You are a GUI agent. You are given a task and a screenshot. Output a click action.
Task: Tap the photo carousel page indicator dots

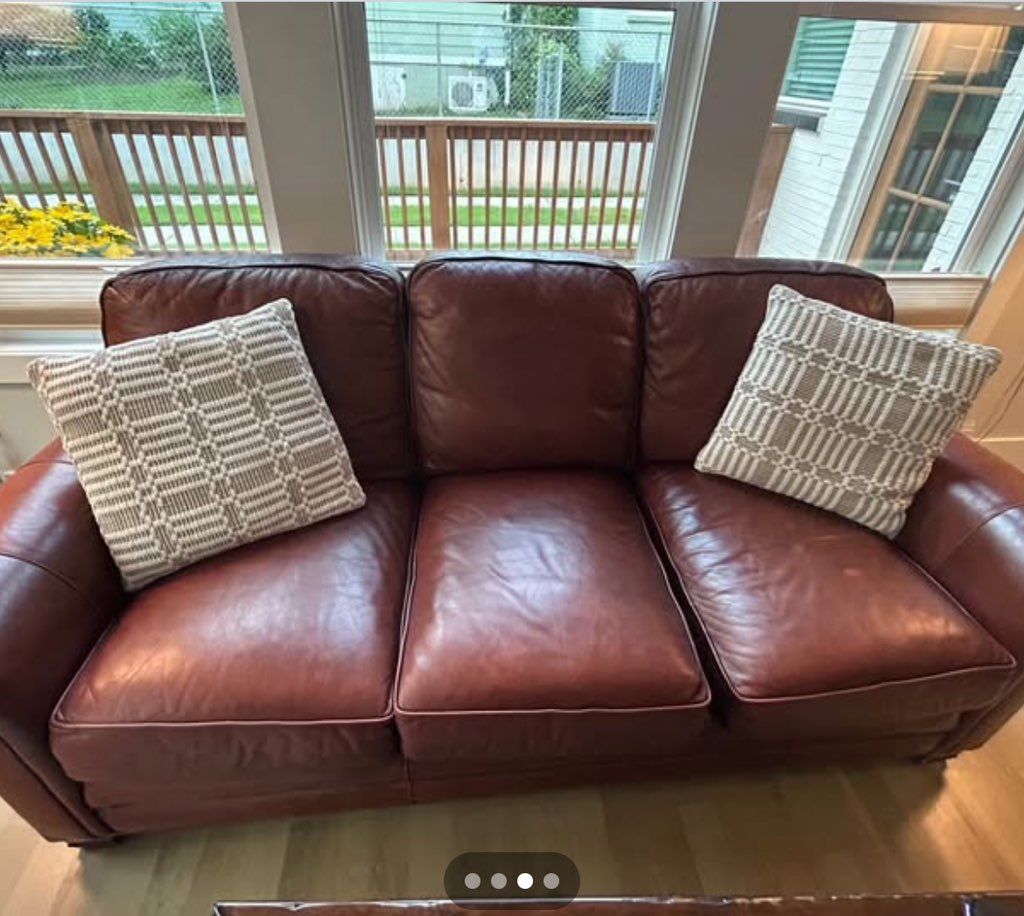pos(511,880)
